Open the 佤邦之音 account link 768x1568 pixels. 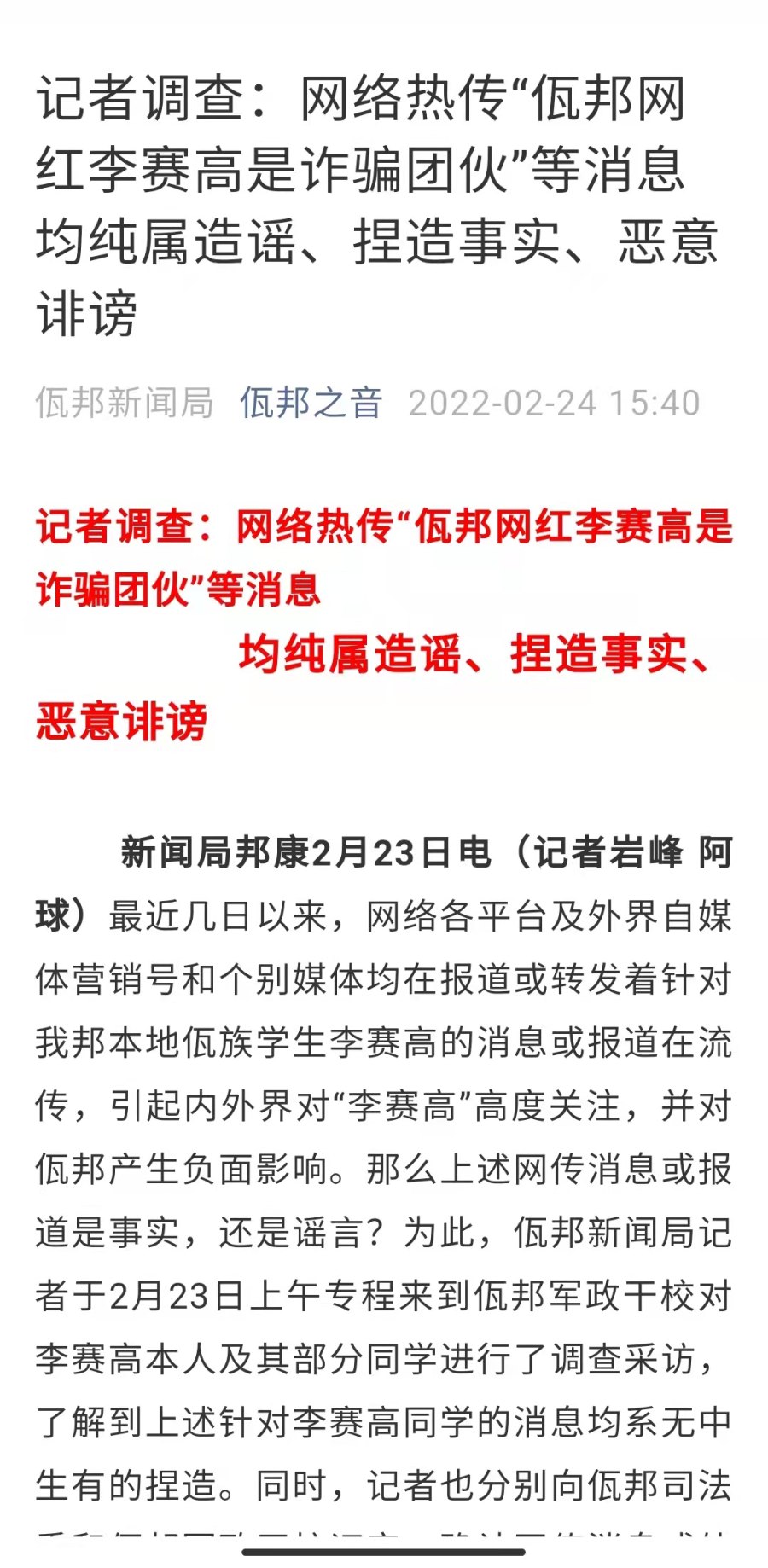pyautogui.click(x=311, y=403)
